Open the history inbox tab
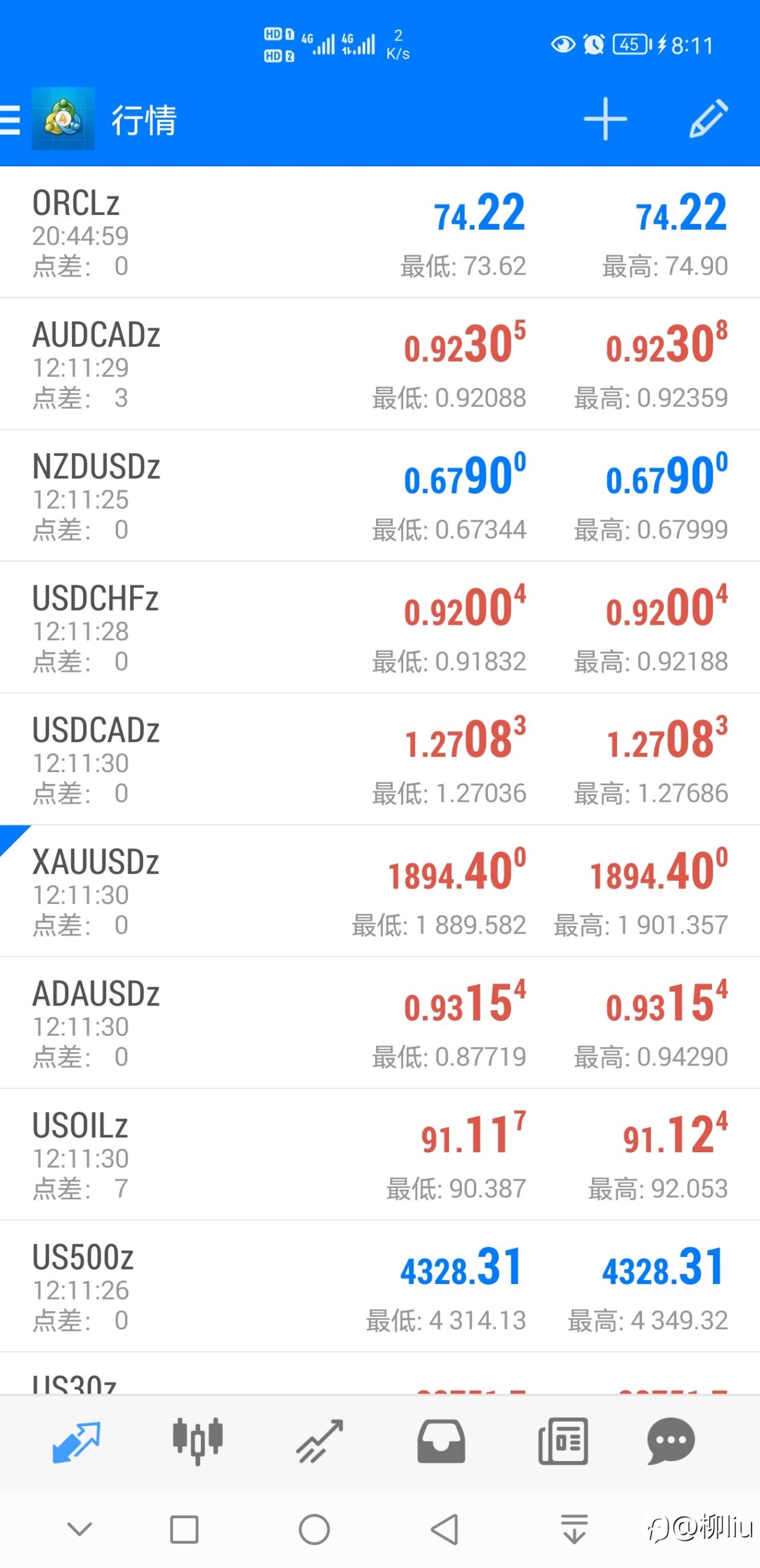 point(441,1441)
